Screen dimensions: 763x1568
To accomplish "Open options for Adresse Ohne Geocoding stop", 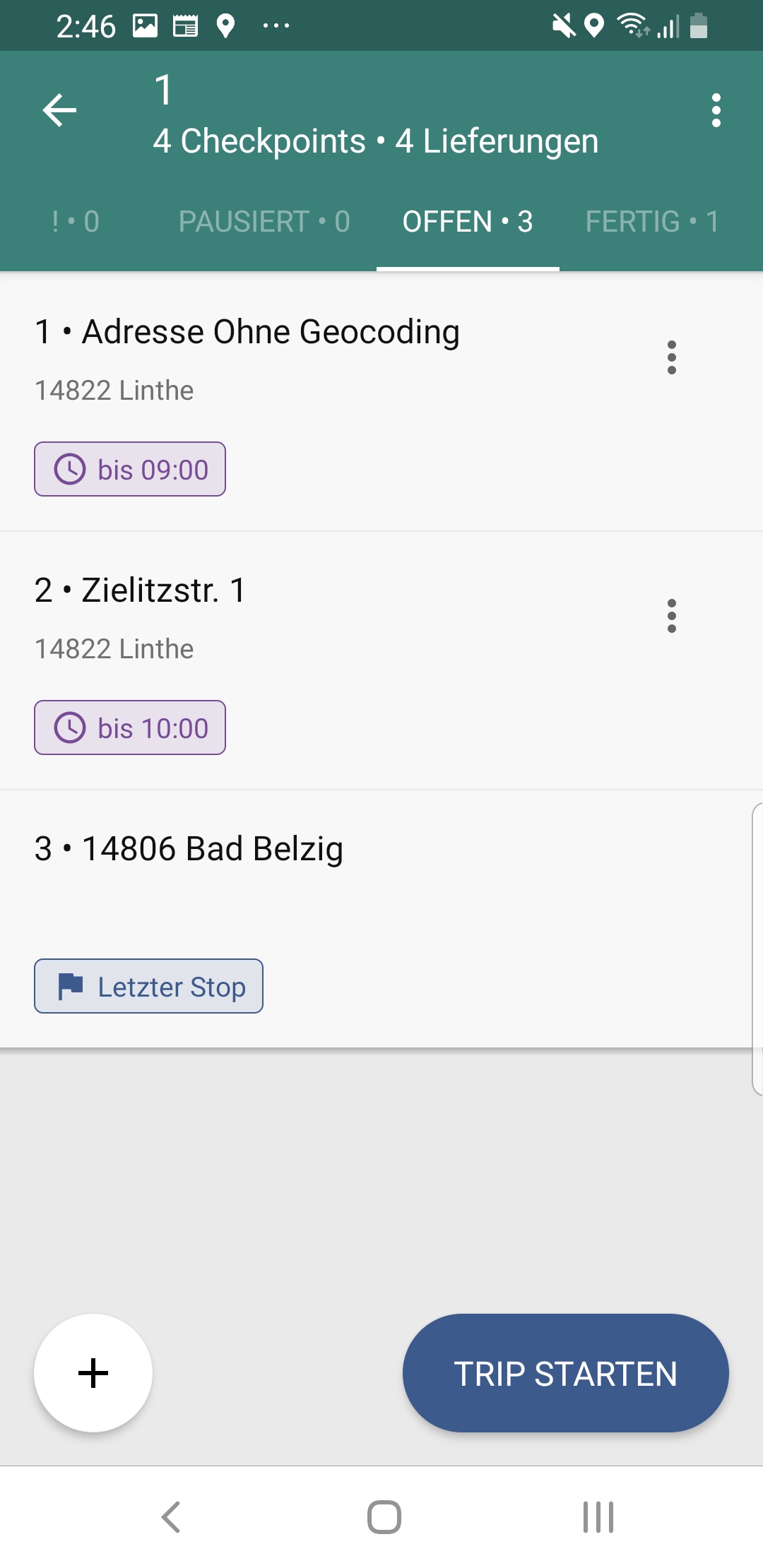I will coord(671,357).
